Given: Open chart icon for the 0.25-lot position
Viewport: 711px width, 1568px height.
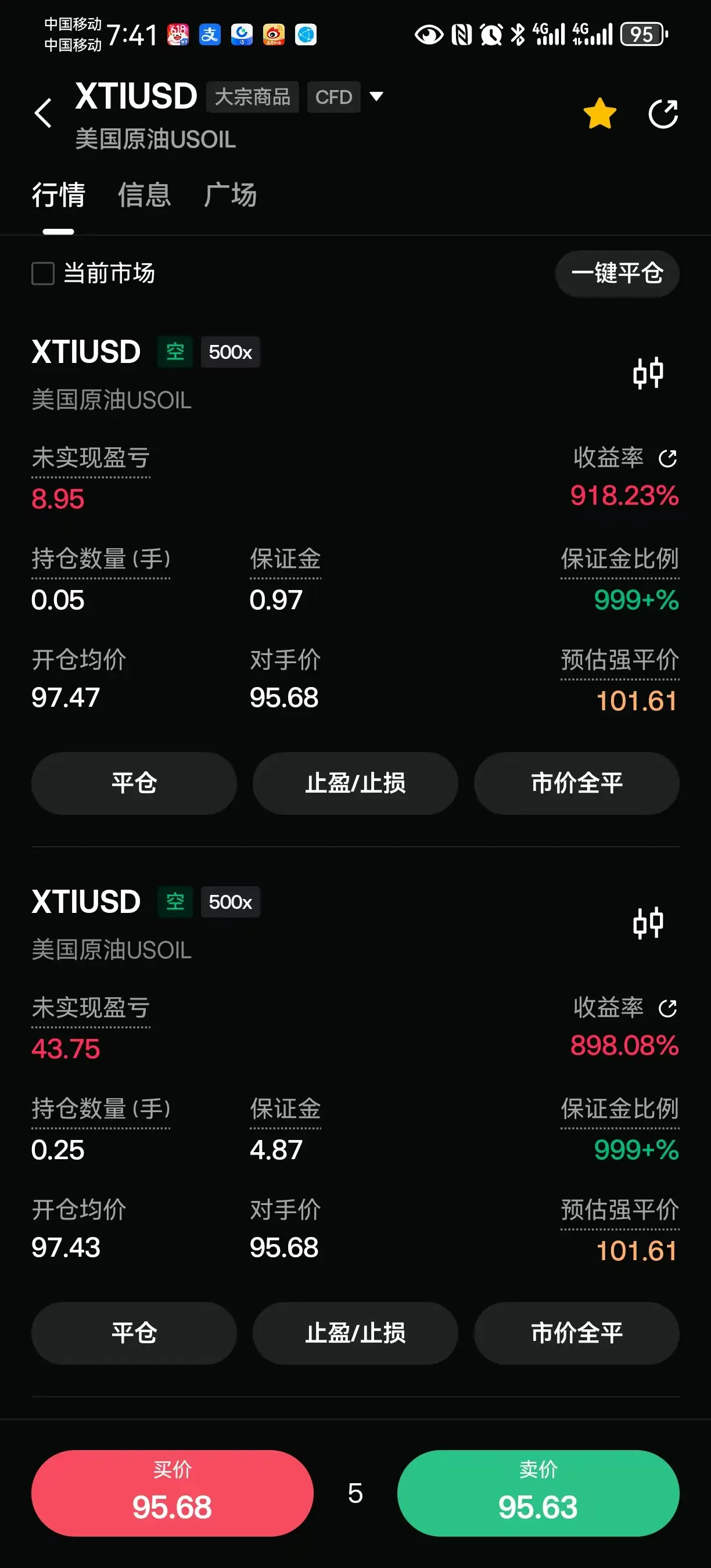Looking at the screenshot, I should [648, 923].
